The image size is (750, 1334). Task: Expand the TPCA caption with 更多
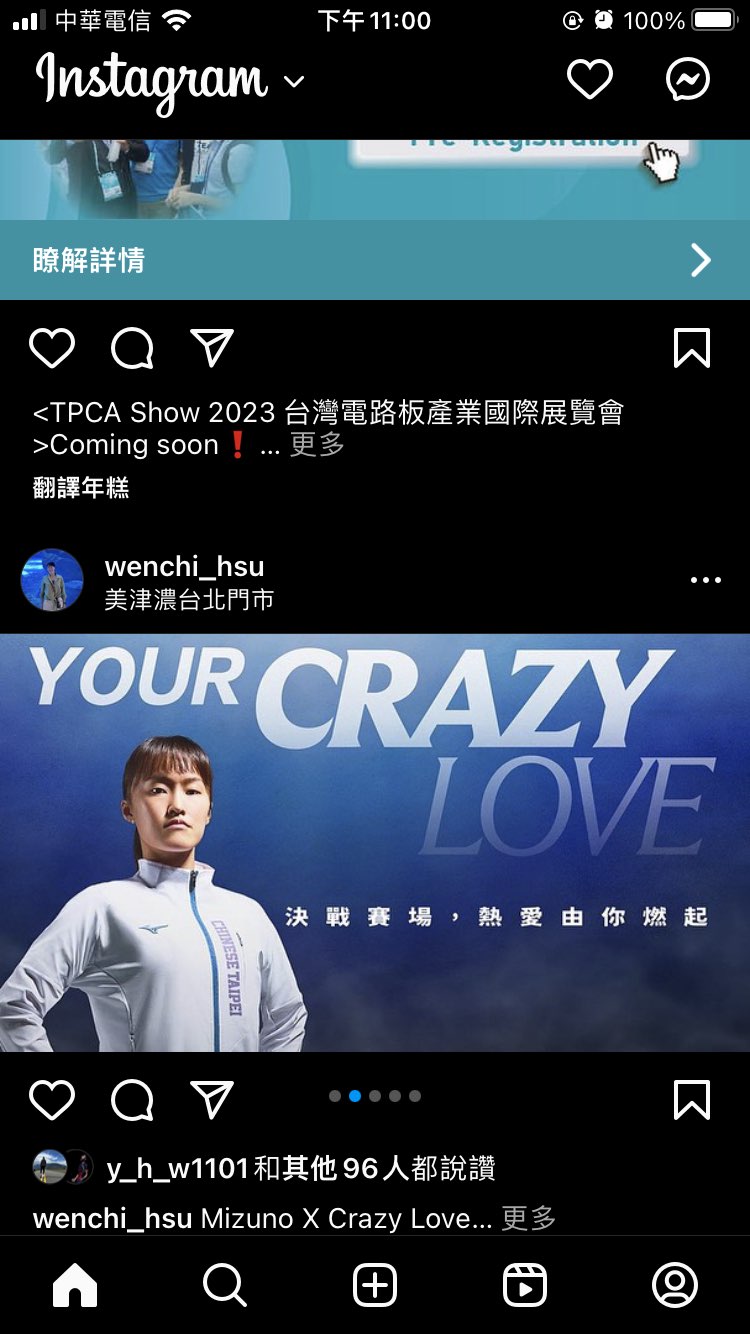point(317,445)
